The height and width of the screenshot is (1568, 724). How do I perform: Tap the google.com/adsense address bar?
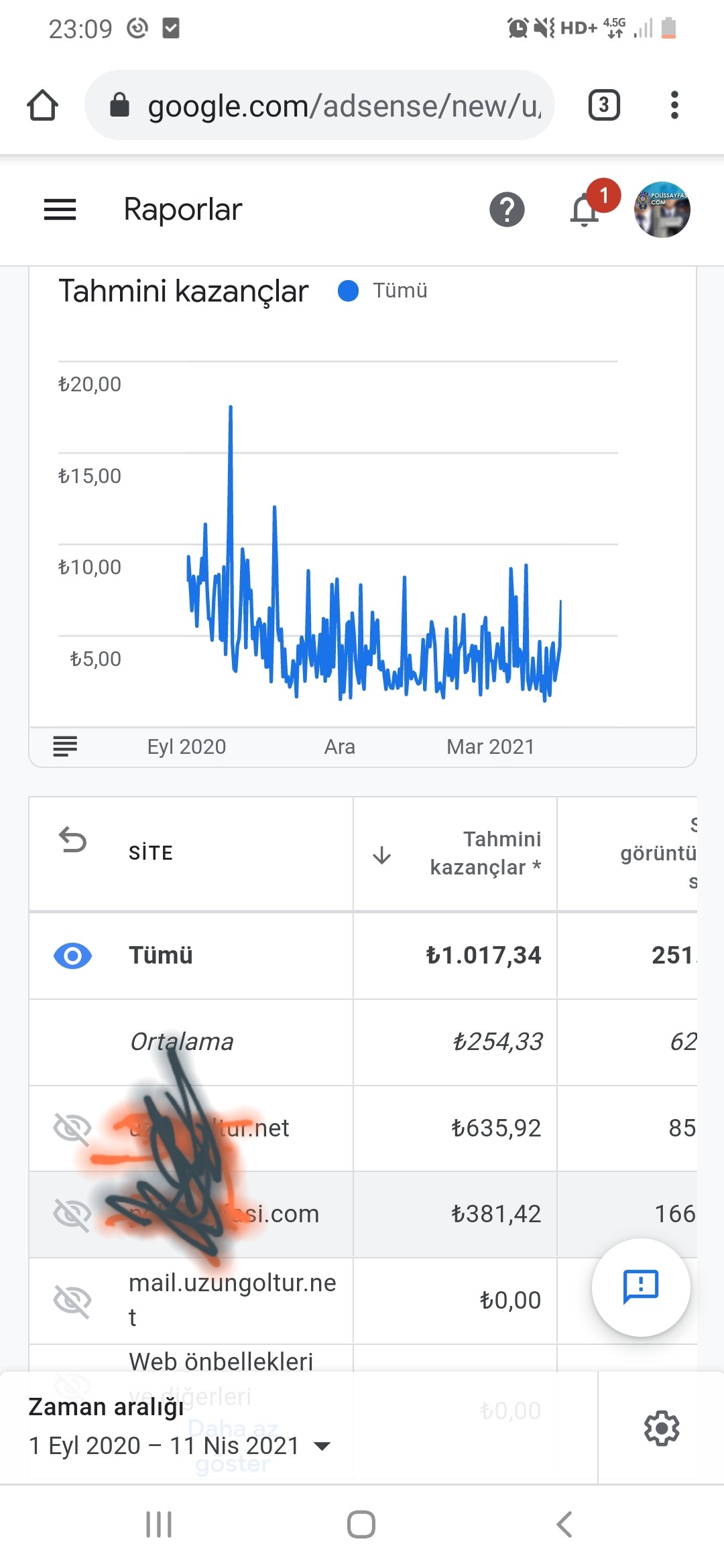(x=320, y=105)
